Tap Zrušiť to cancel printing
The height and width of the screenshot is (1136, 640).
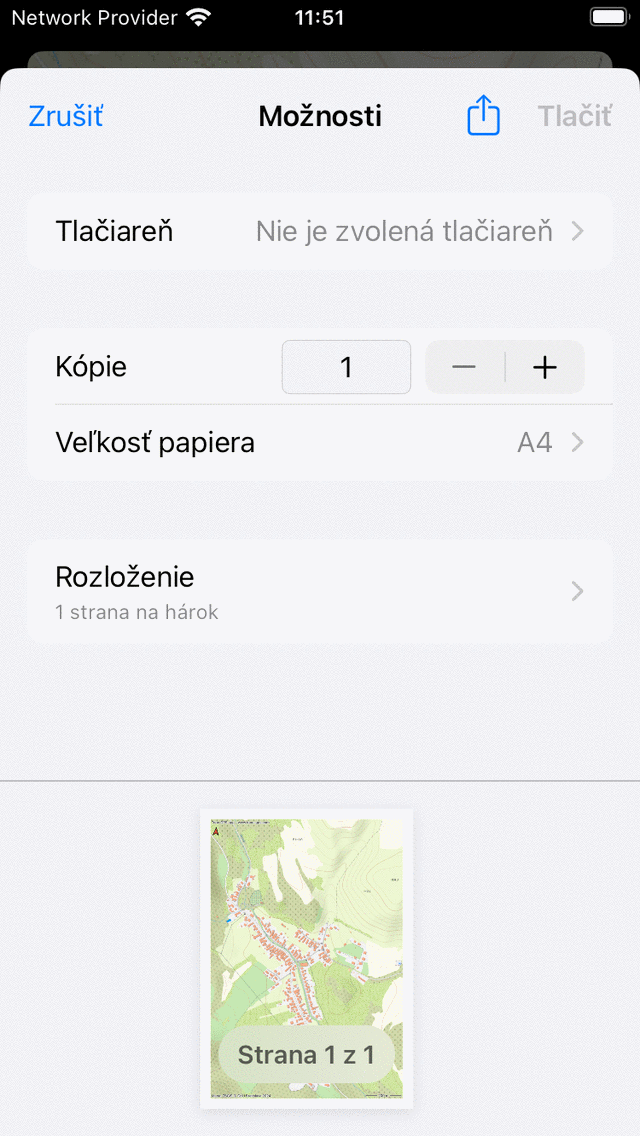point(66,116)
